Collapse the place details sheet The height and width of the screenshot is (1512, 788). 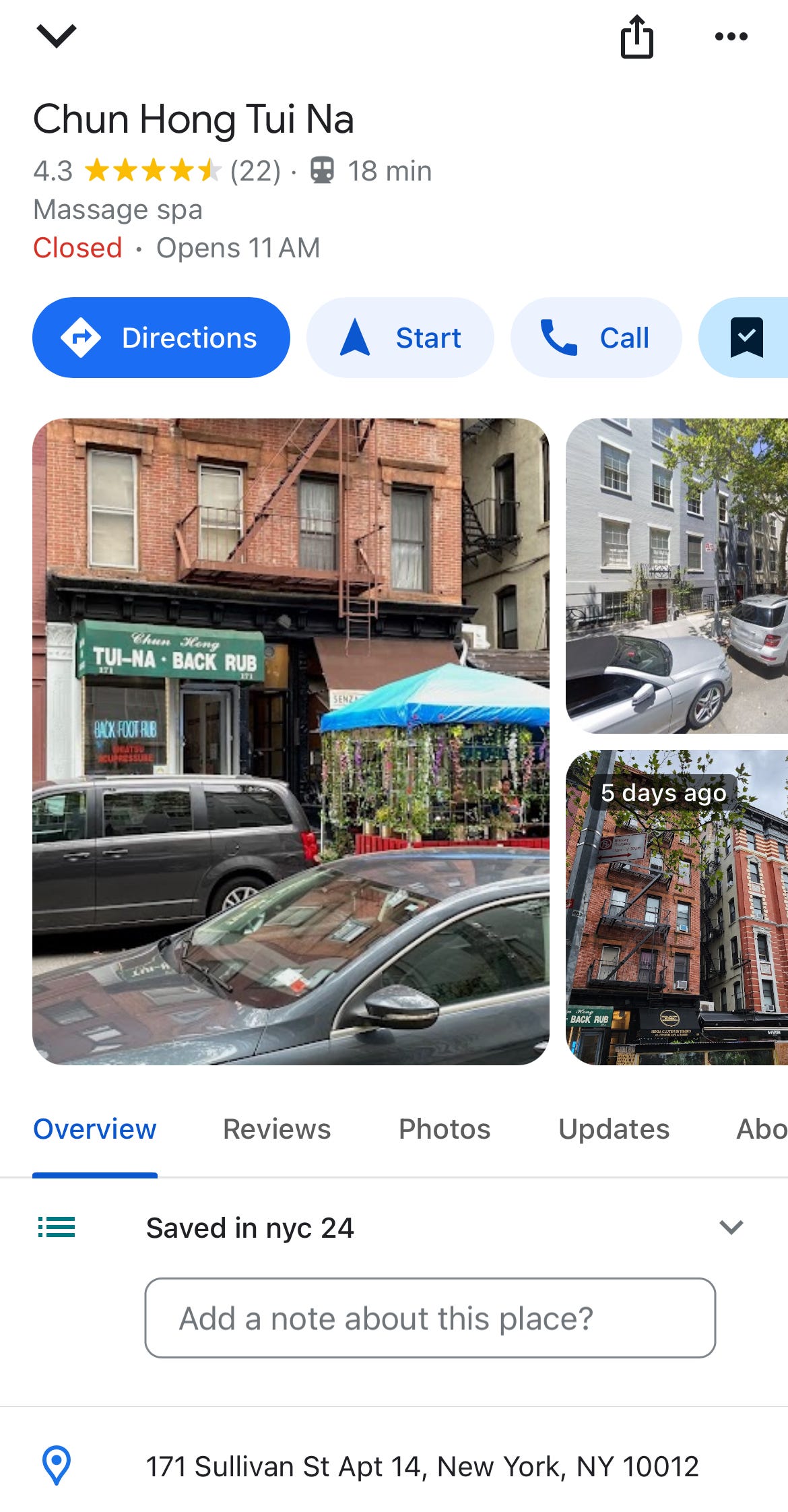(x=57, y=36)
